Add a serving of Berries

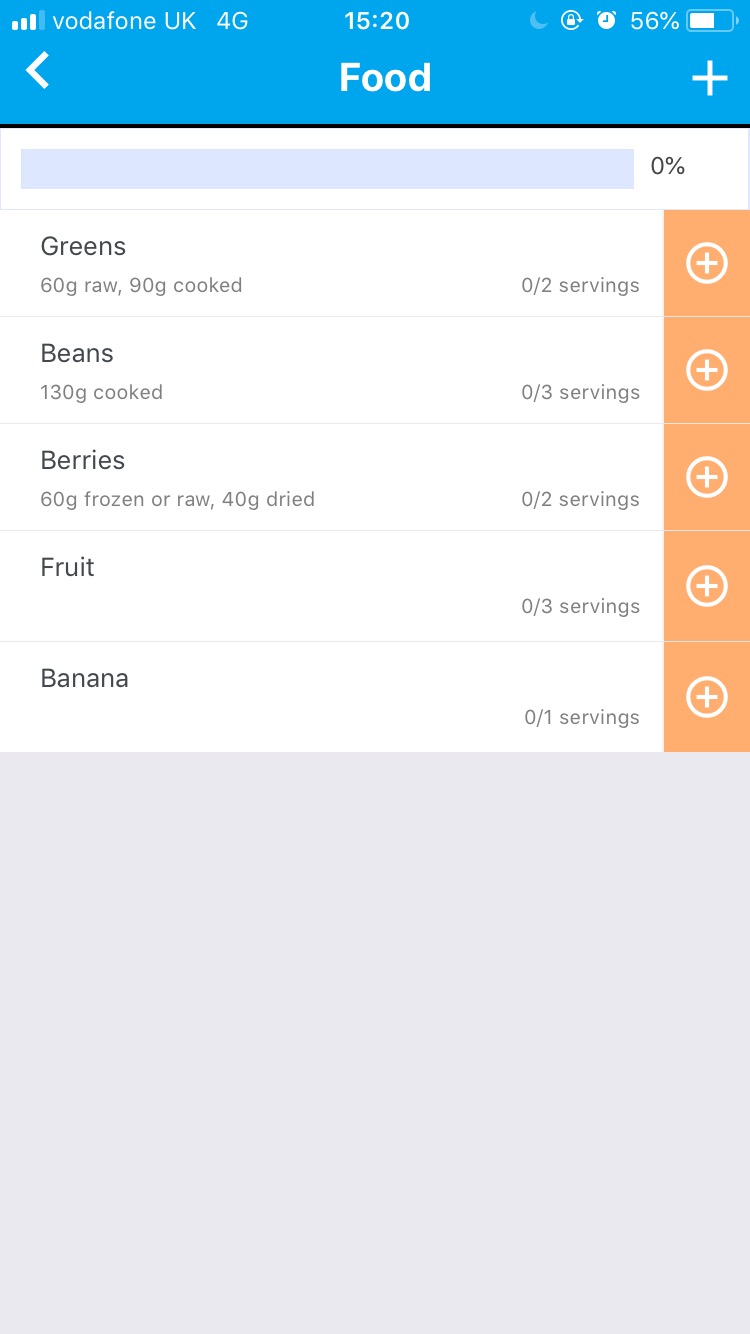tap(706, 477)
